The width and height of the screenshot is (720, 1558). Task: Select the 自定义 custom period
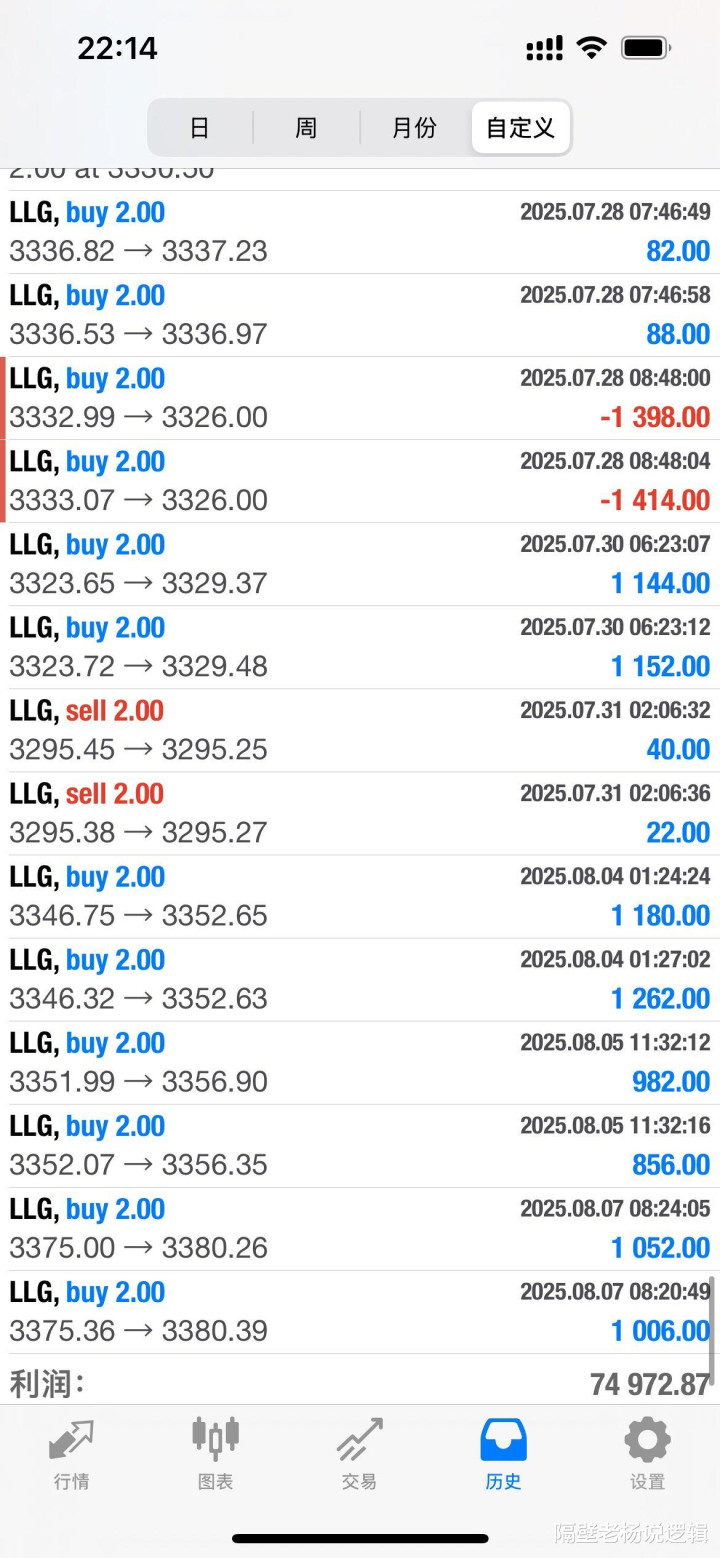coord(520,128)
